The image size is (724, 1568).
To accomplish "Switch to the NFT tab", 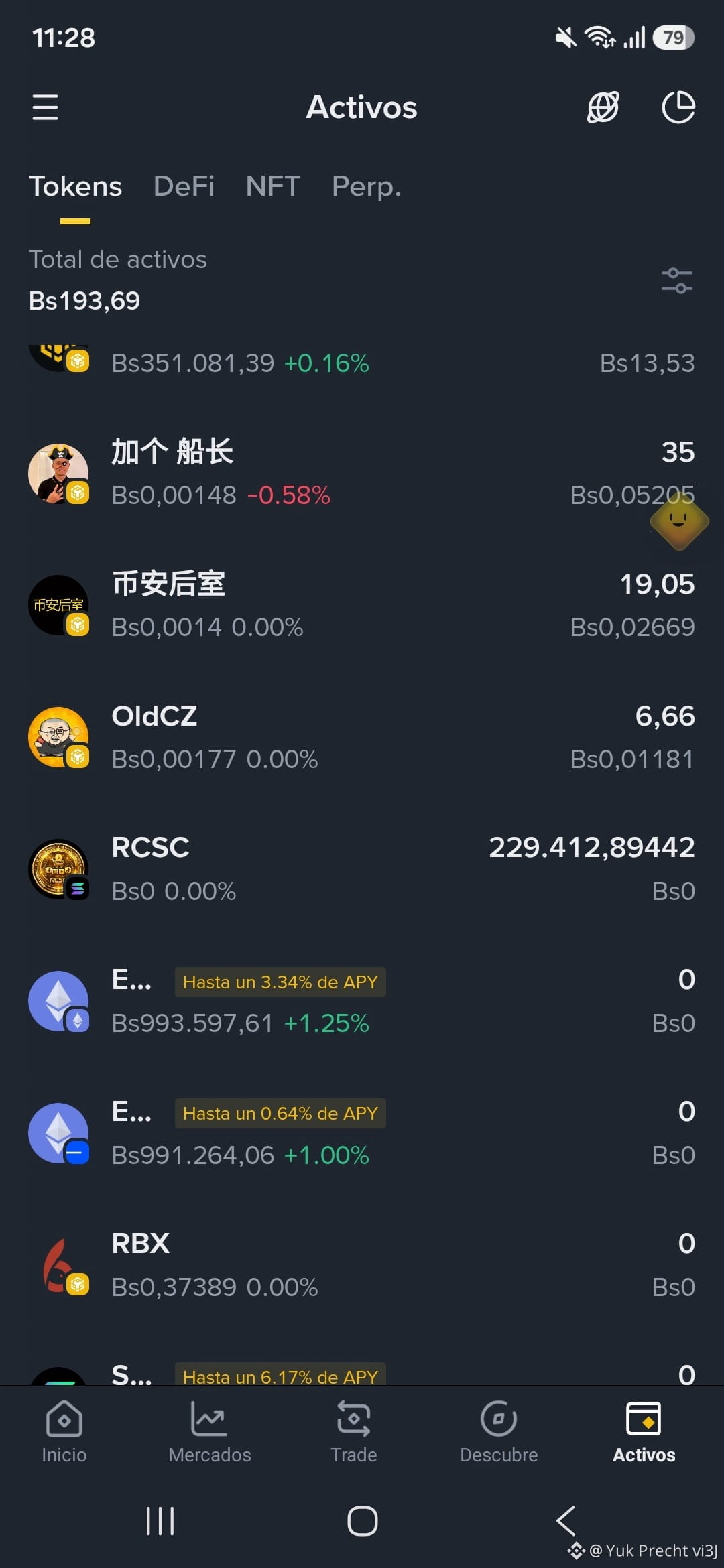I will click(273, 186).
